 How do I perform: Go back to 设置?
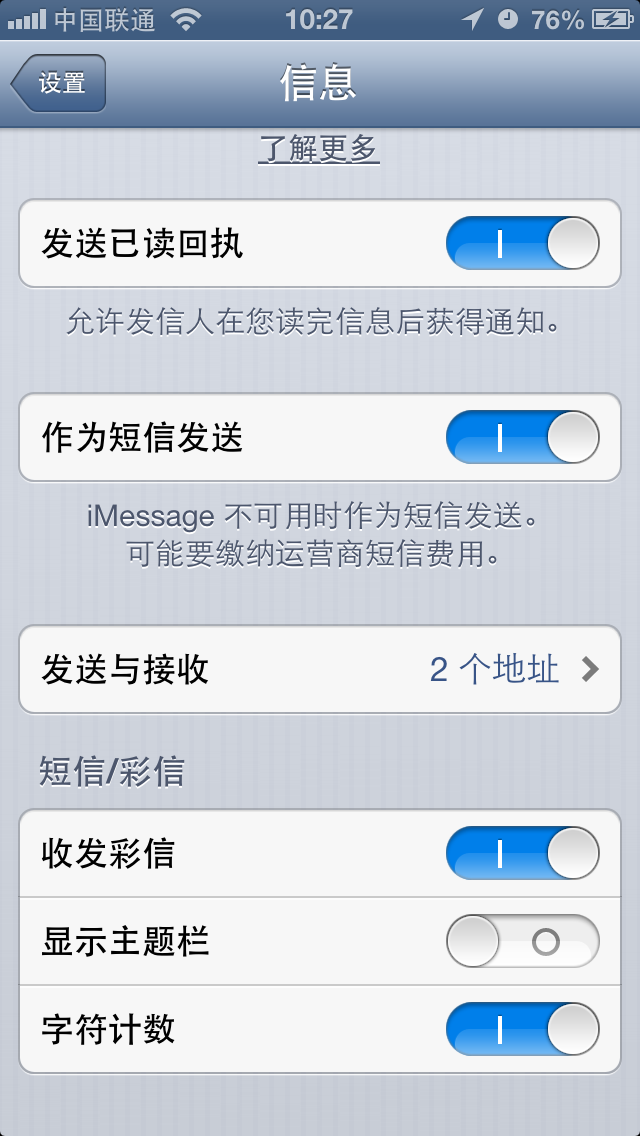coord(59,83)
